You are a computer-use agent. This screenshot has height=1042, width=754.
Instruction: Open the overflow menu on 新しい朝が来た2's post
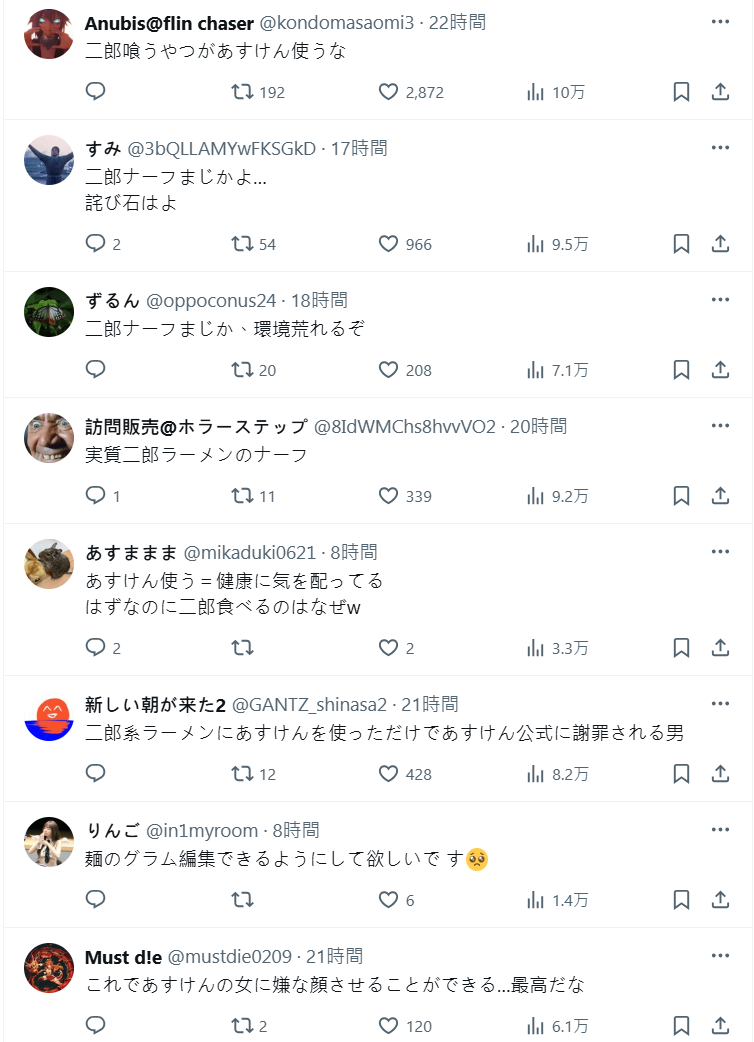(x=720, y=703)
